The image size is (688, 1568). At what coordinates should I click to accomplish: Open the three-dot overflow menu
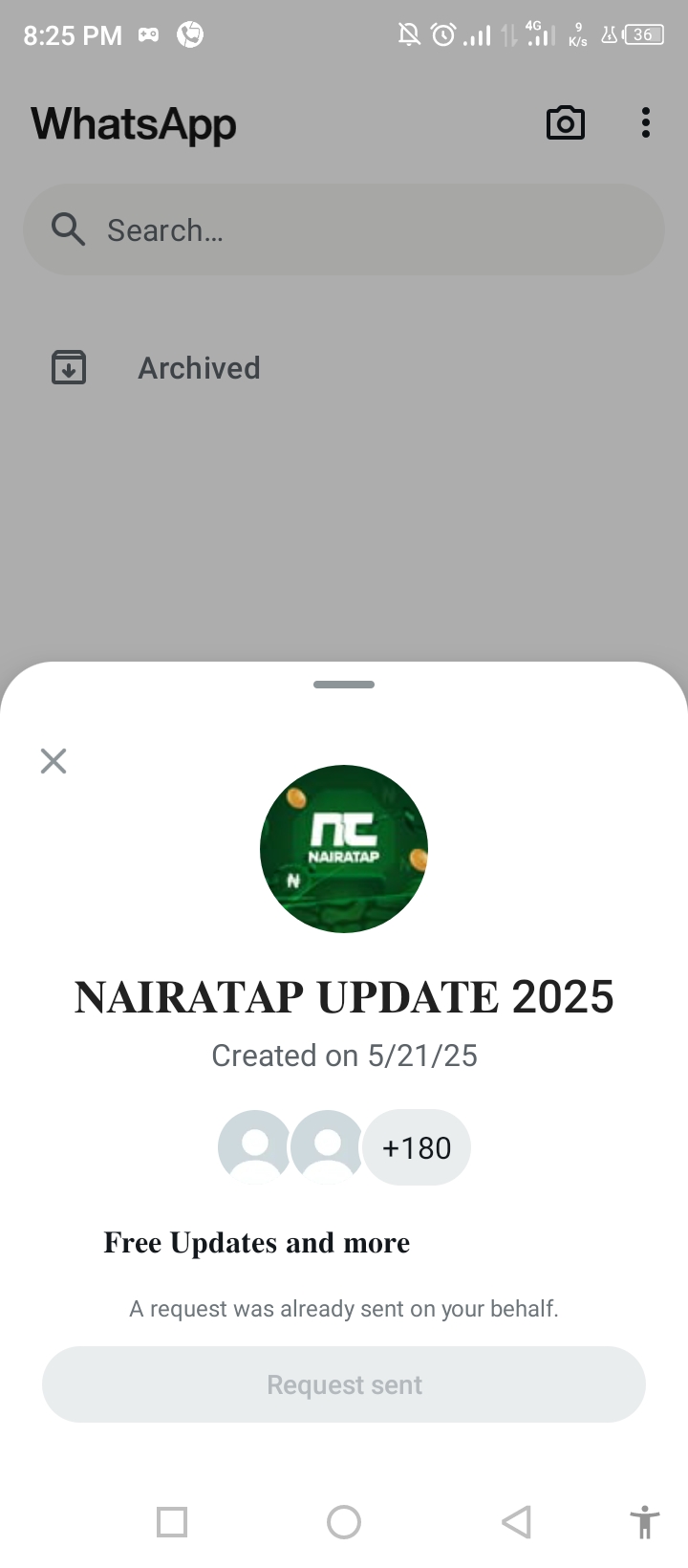click(646, 123)
